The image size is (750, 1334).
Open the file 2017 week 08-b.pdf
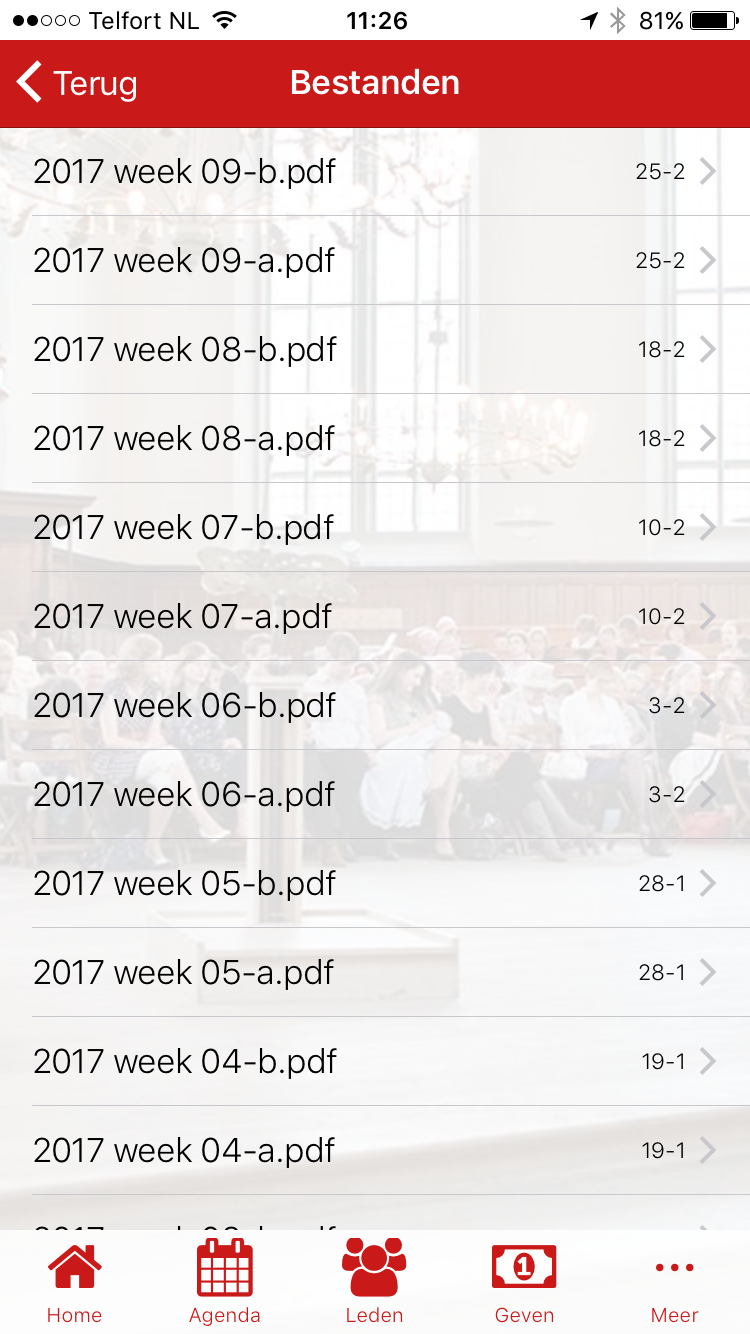tap(375, 350)
